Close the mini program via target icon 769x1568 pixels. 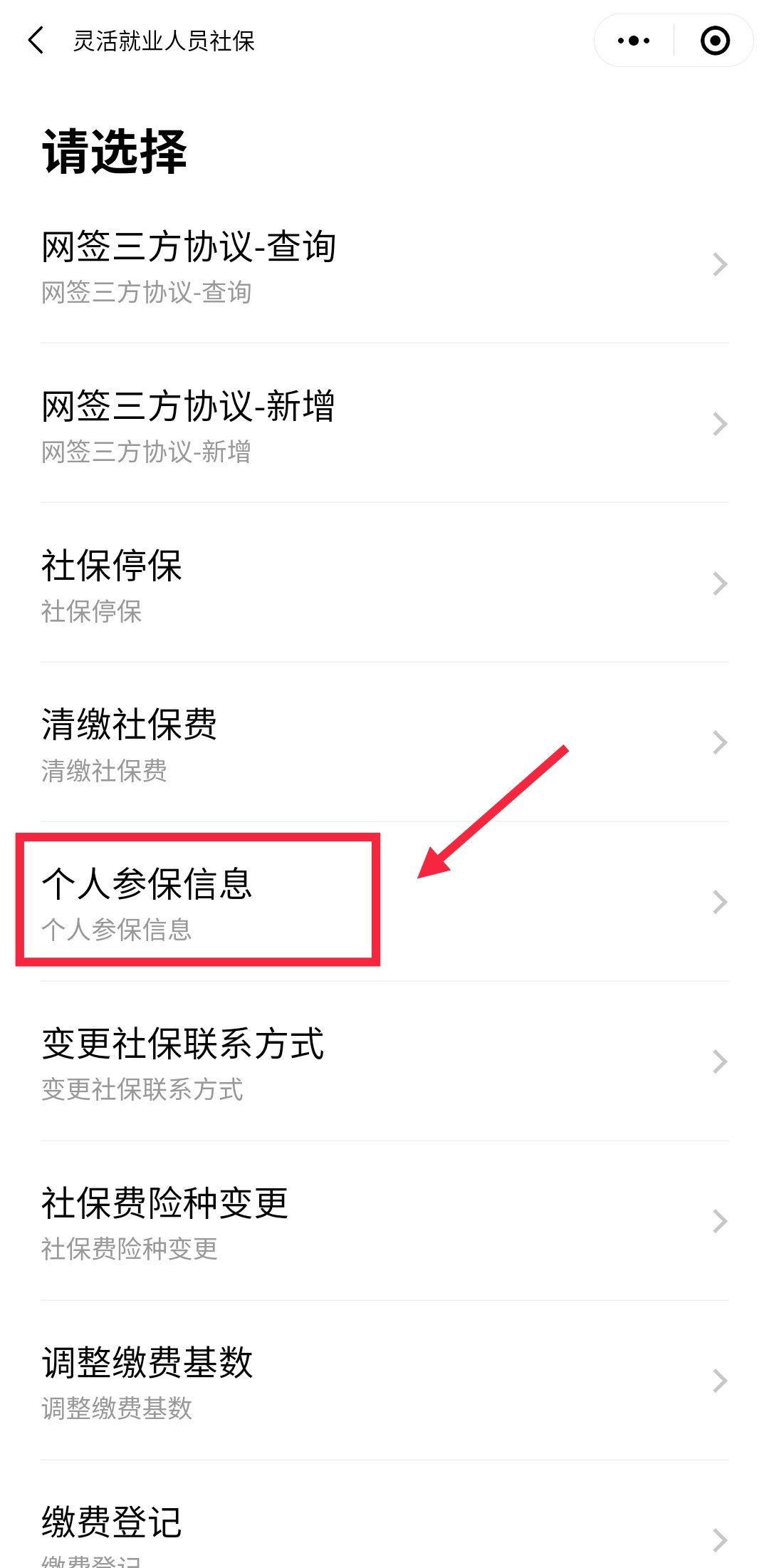715,41
